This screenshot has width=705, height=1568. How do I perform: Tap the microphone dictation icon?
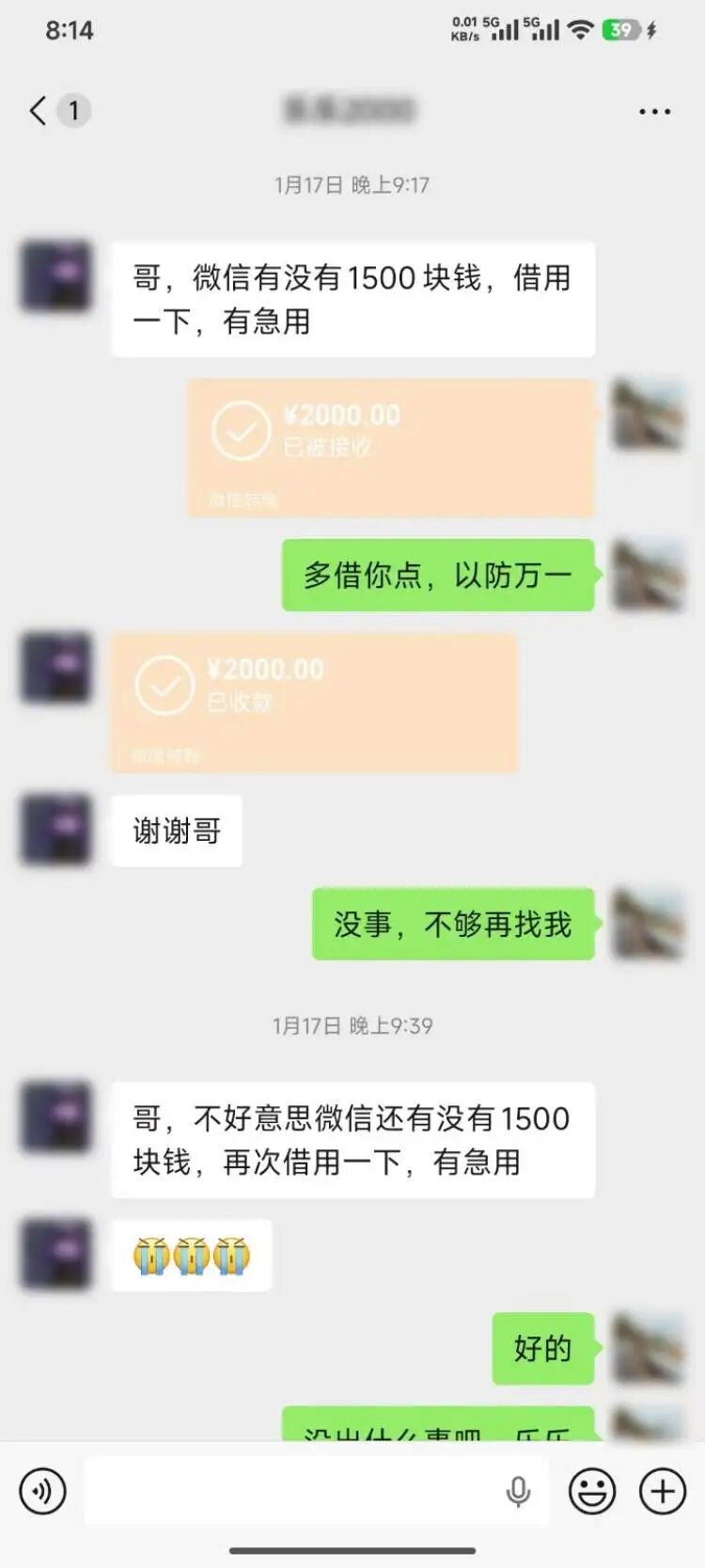(x=518, y=1491)
